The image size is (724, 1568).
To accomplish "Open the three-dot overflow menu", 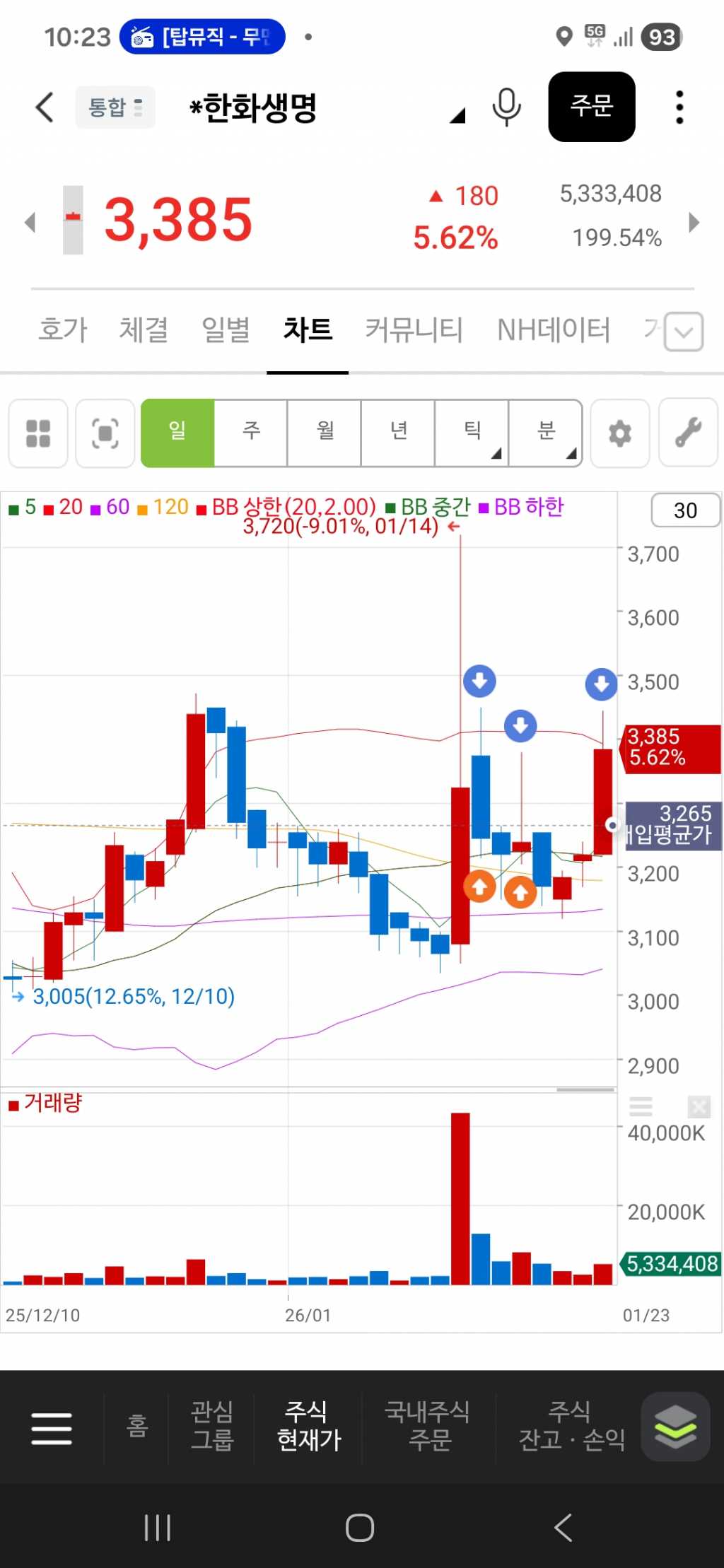I will 679,107.
